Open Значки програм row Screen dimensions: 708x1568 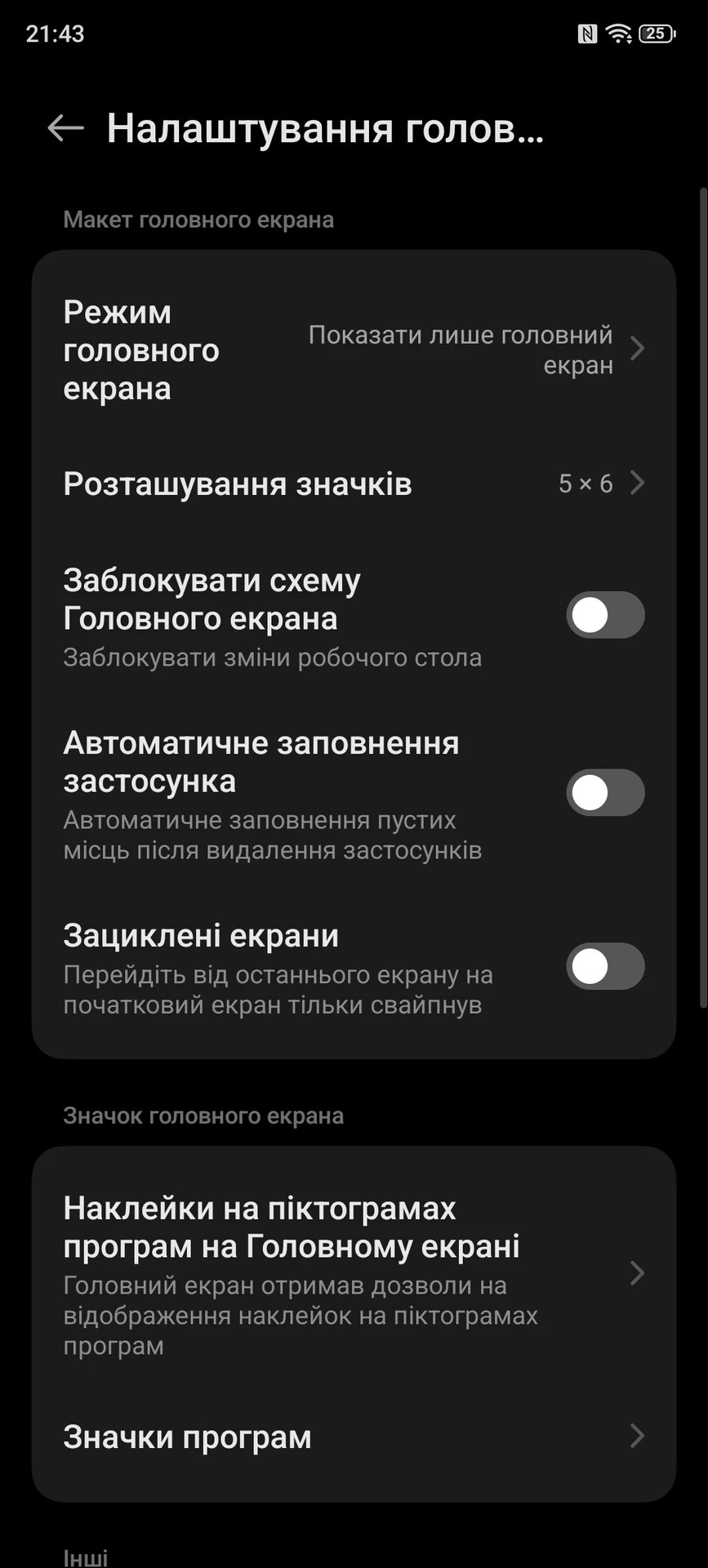354,1437
